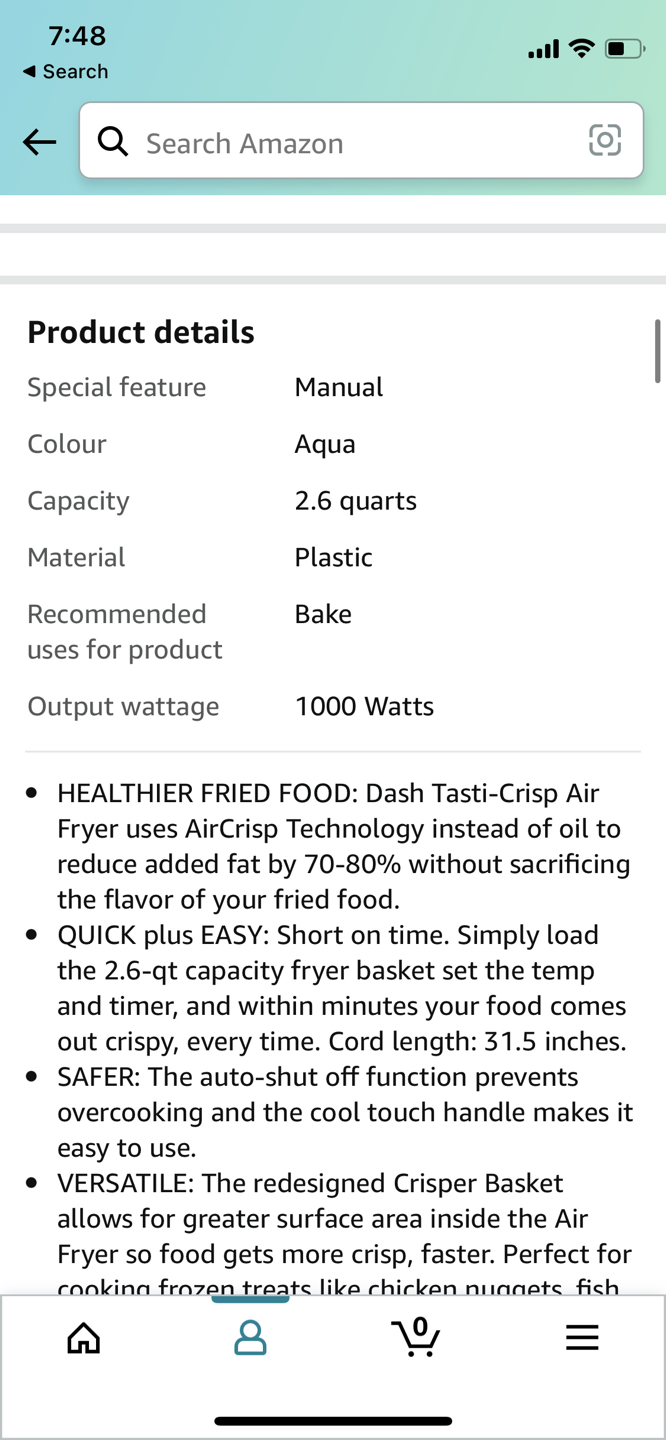Return to Search via status bar link
666x1440 pixels.
tap(65, 71)
